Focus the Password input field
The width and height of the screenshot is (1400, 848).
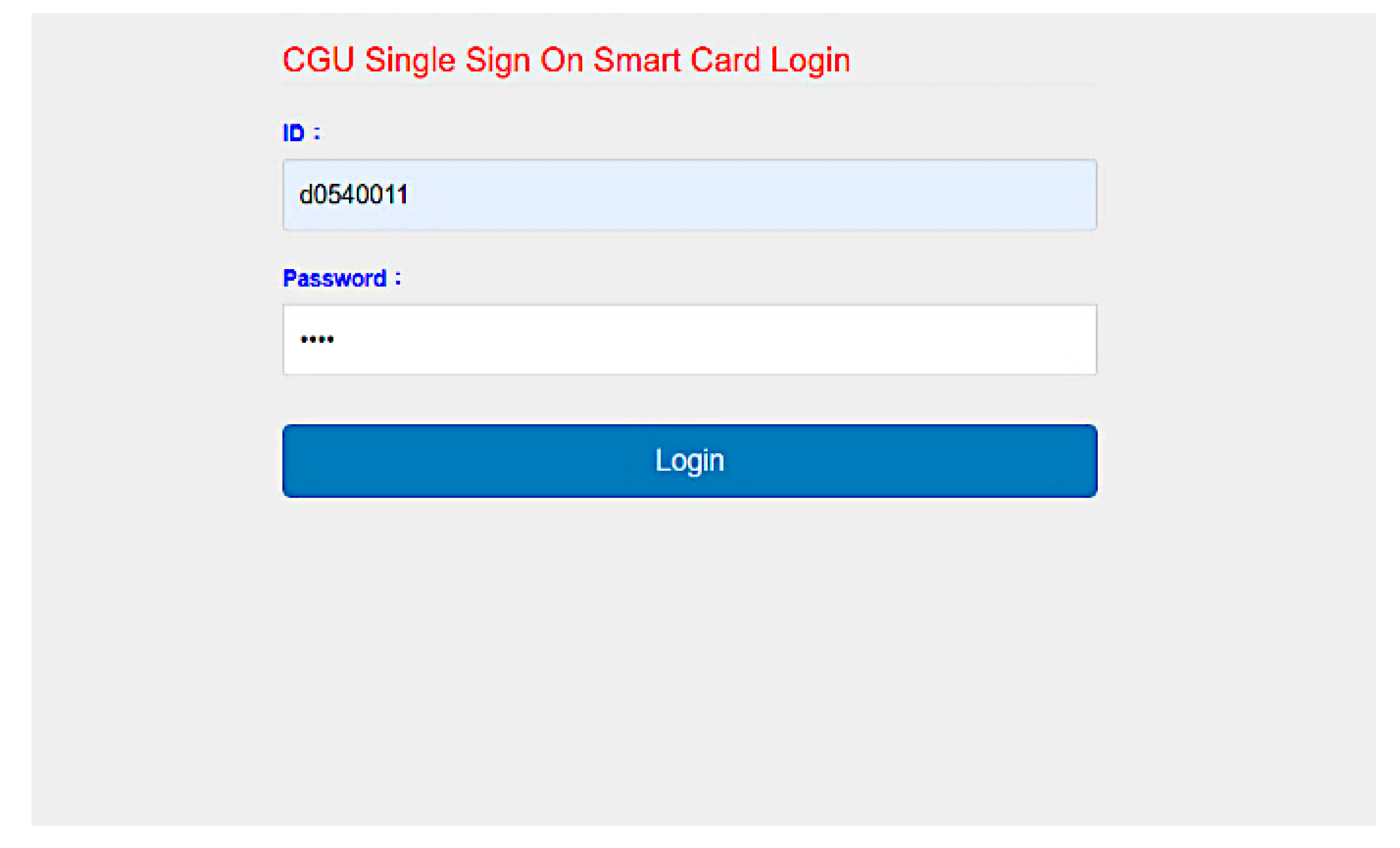[x=689, y=340]
